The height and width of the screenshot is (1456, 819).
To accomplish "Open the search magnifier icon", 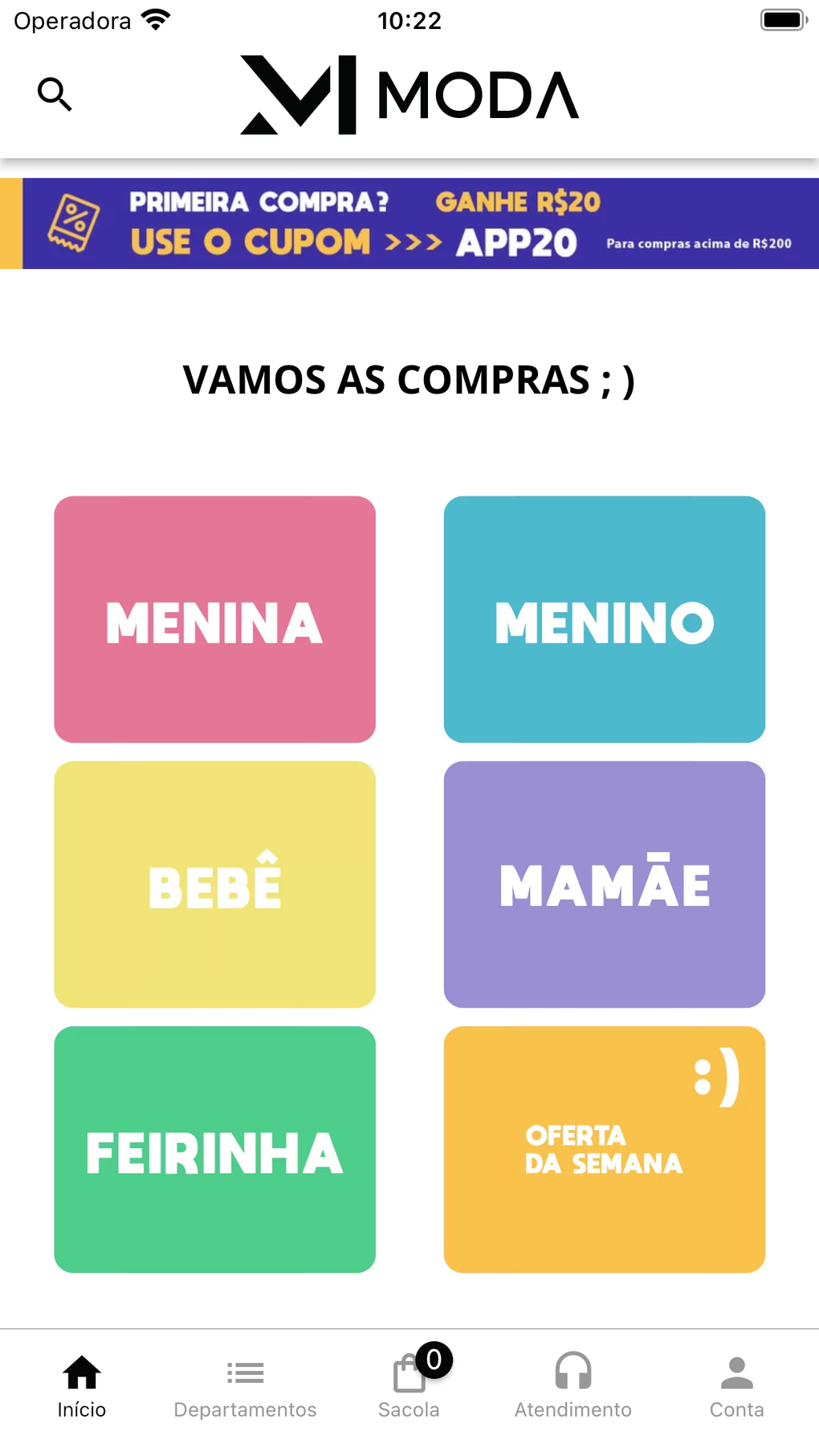I will 55,94.
